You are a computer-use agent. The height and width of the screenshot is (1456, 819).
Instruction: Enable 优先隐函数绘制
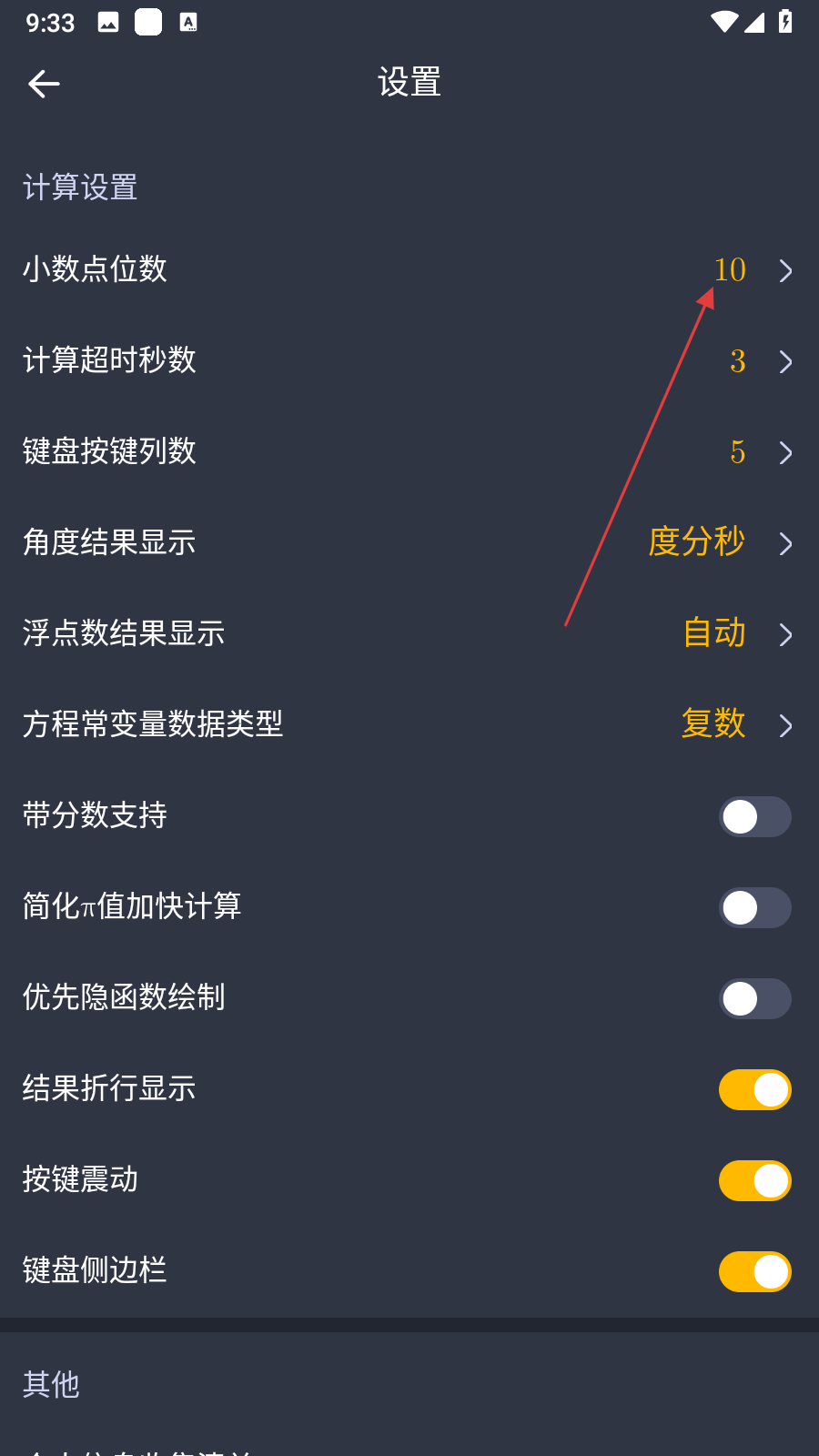coord(754,998)
